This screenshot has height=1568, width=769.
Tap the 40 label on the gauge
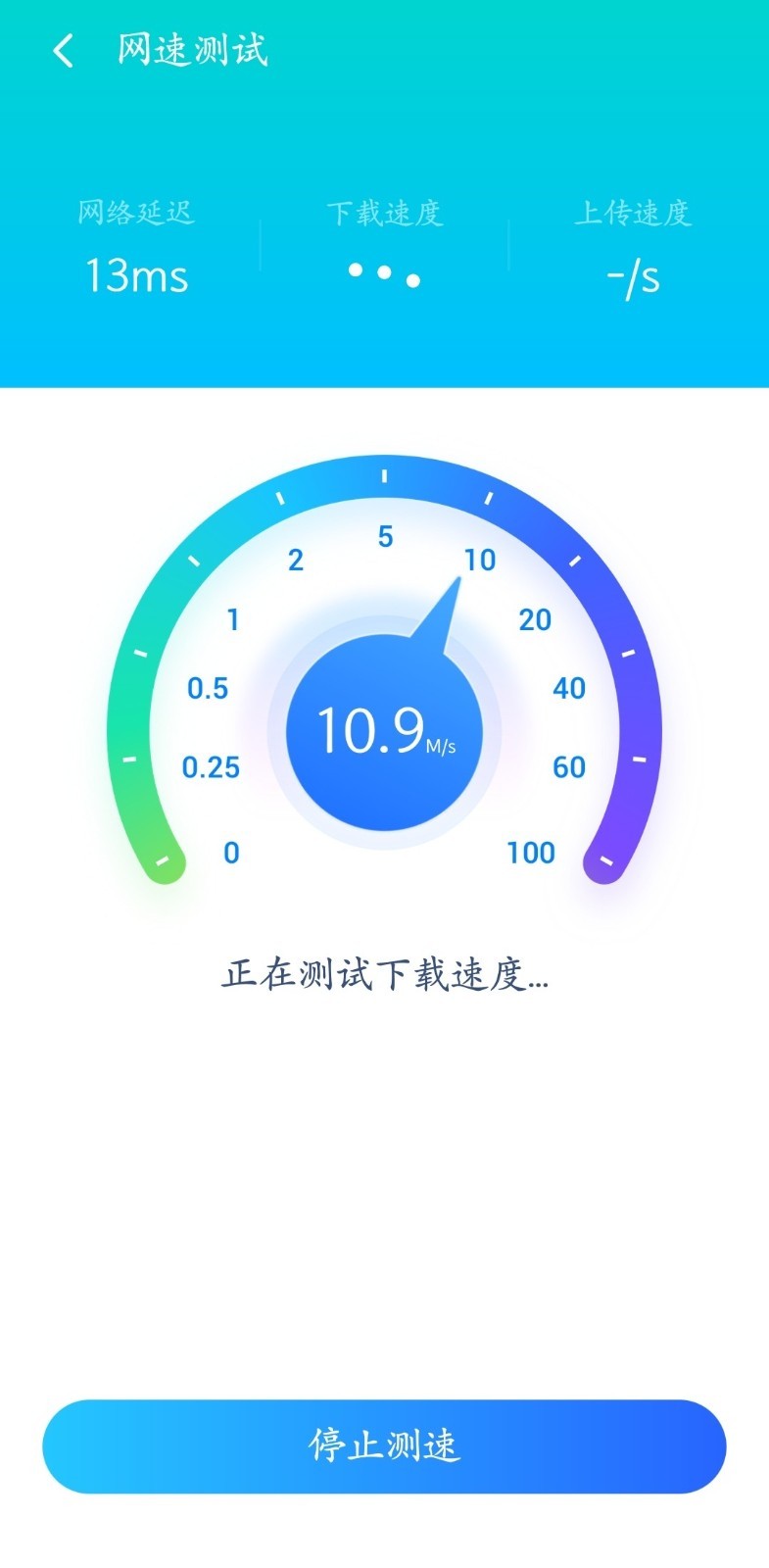(568, 689)
